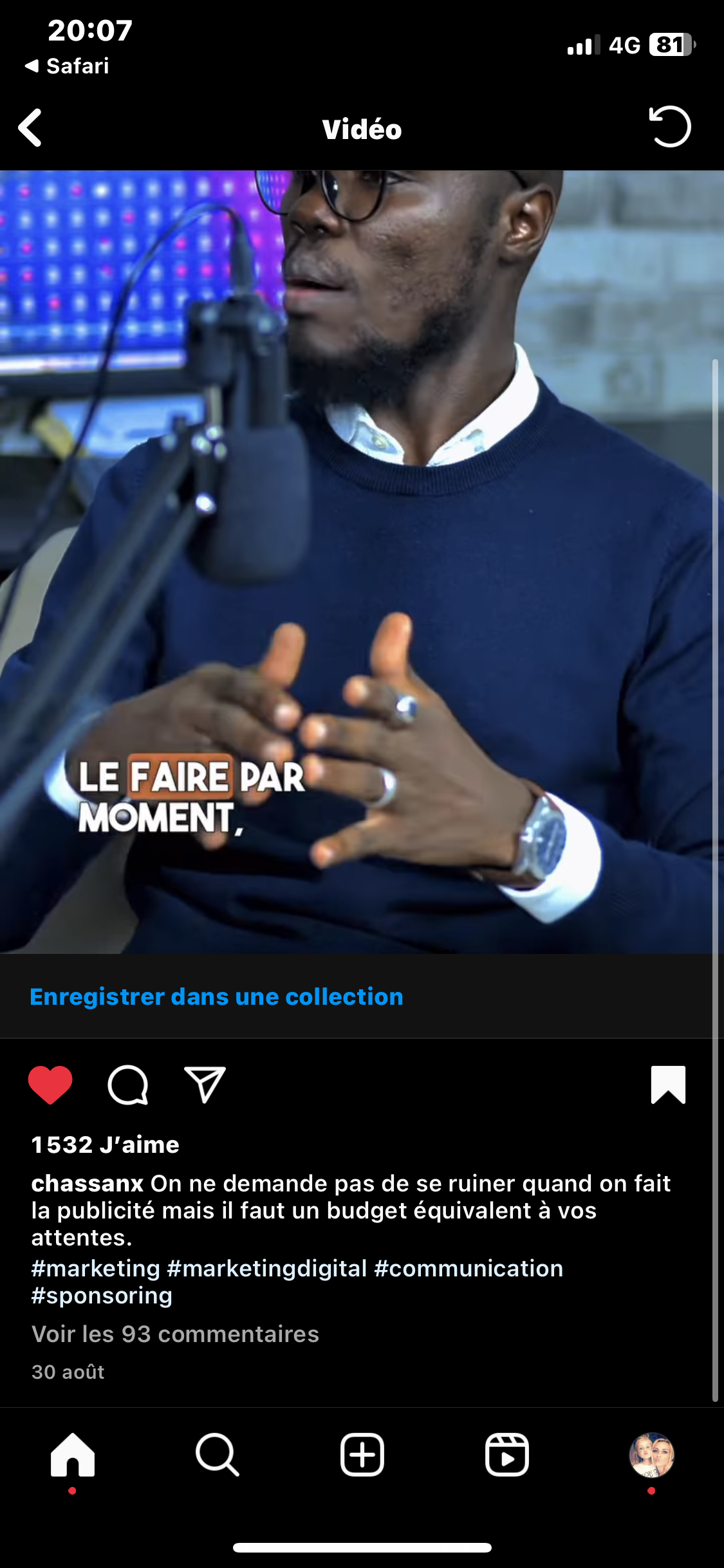The height and width of the screenshot is (1568, 724).
Task: Go back from the Vidéo screen
Action: point(30,127)
